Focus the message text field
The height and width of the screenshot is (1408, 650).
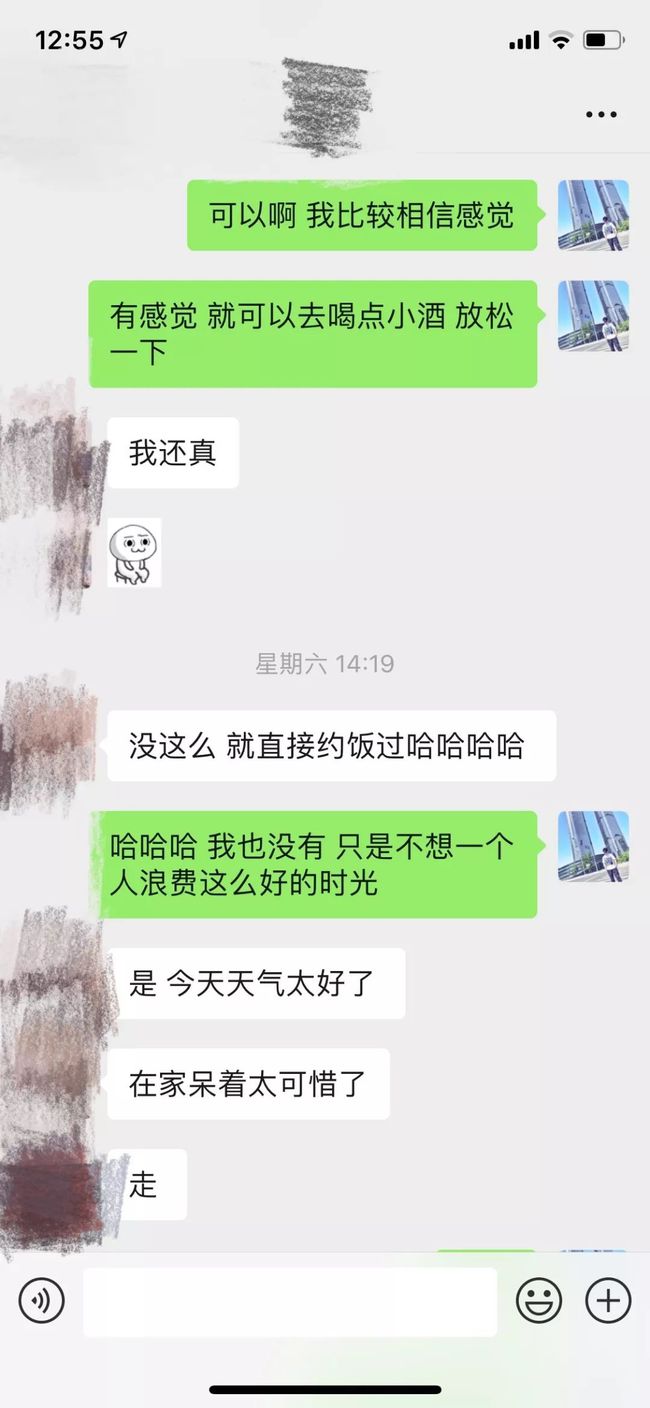point(290,1302)
